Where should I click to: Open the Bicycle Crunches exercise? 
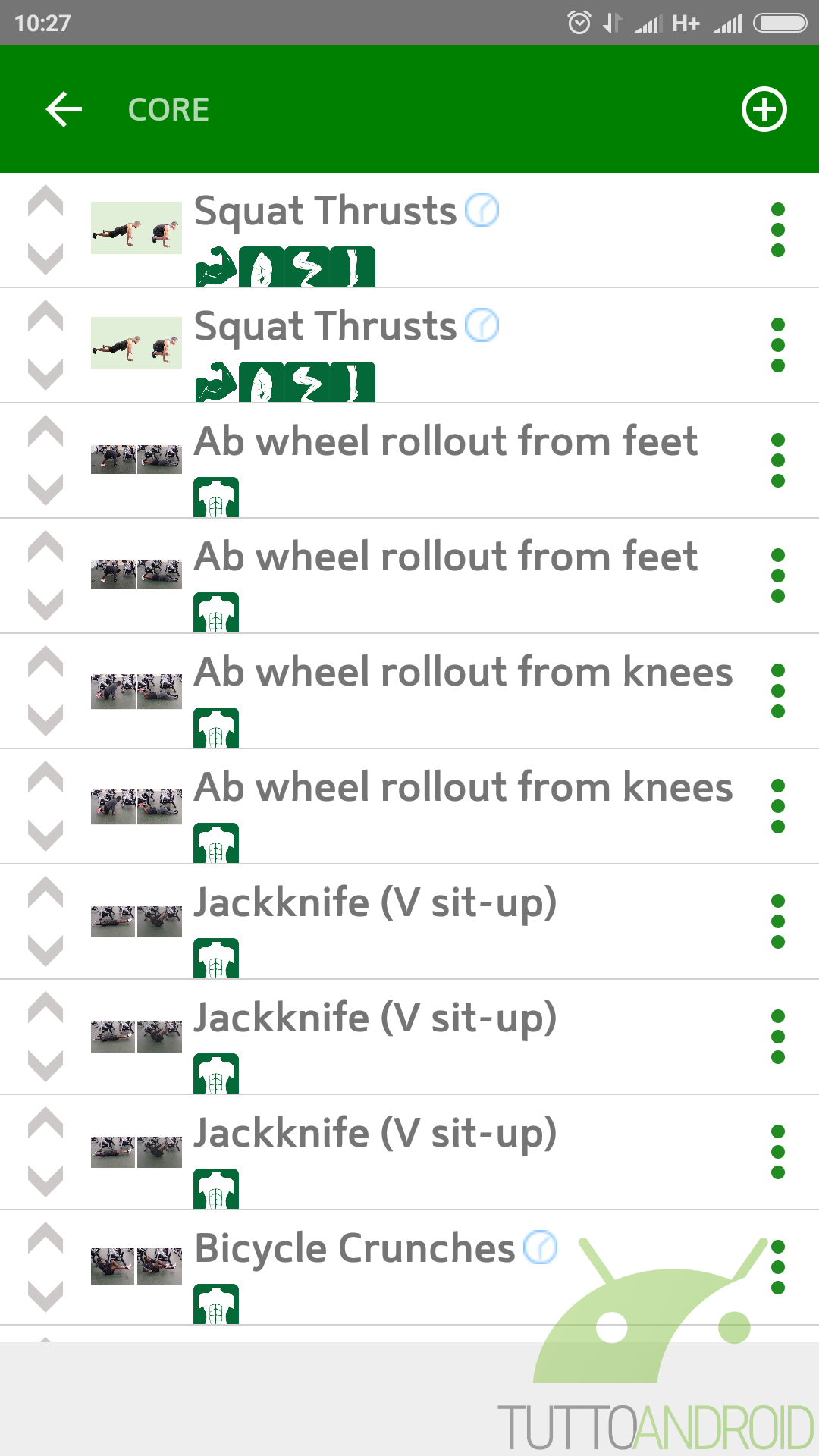pyautogui.click(x=409, y=1267)
